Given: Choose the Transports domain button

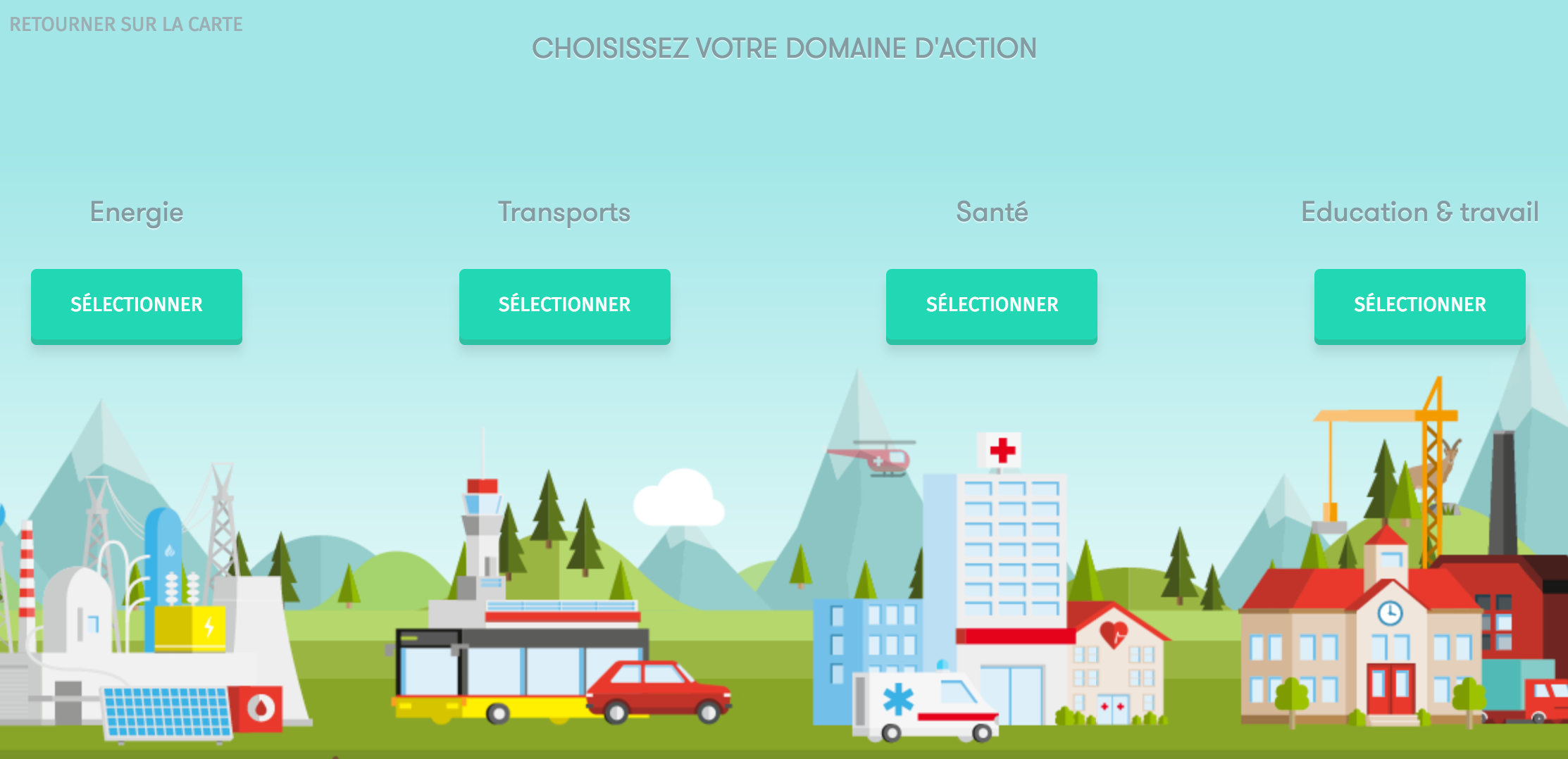Looking at the screenshot, I should (x=564, y=305).
